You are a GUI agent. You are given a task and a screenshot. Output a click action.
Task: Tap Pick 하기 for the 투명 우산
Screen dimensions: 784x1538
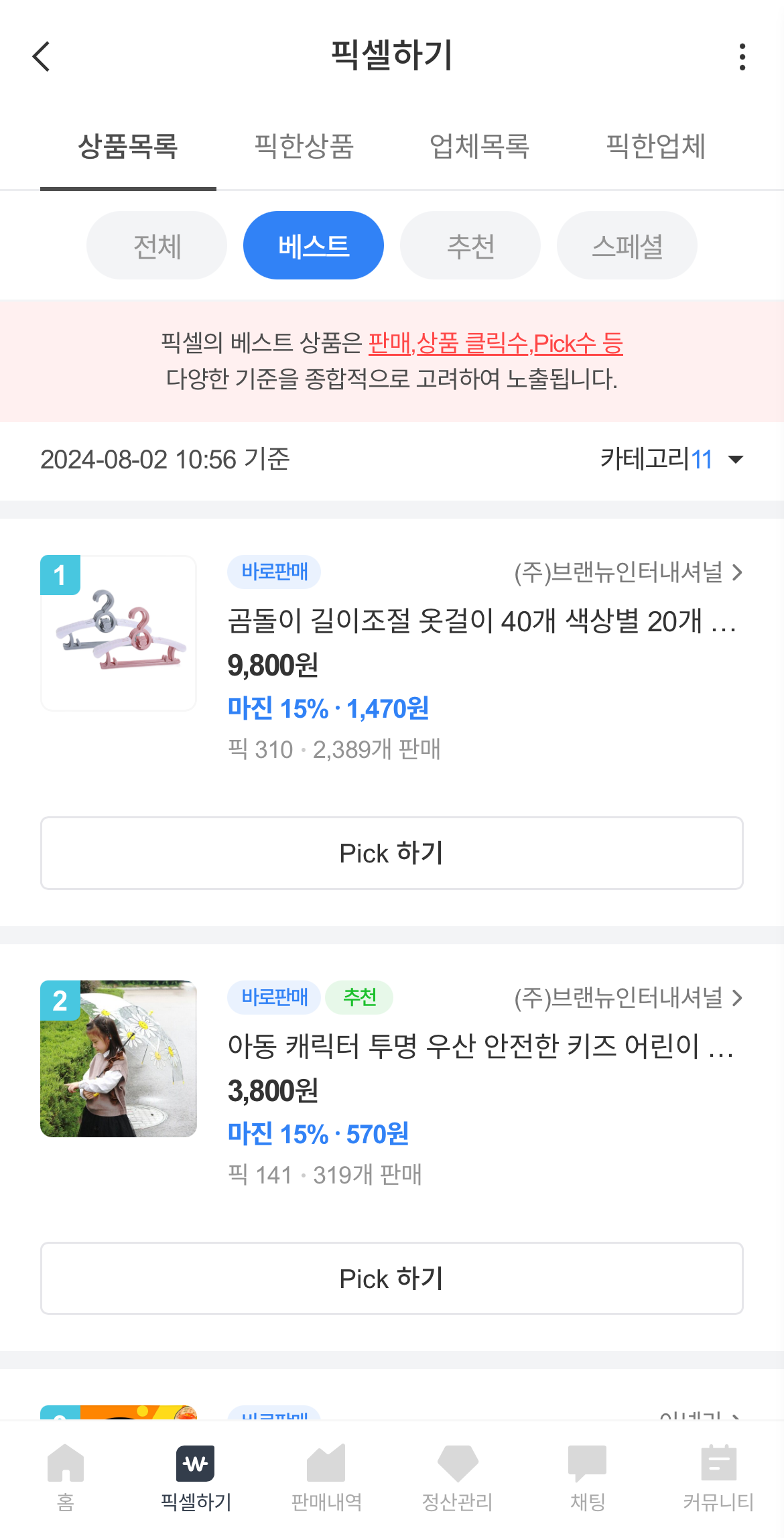point(392,1279)
